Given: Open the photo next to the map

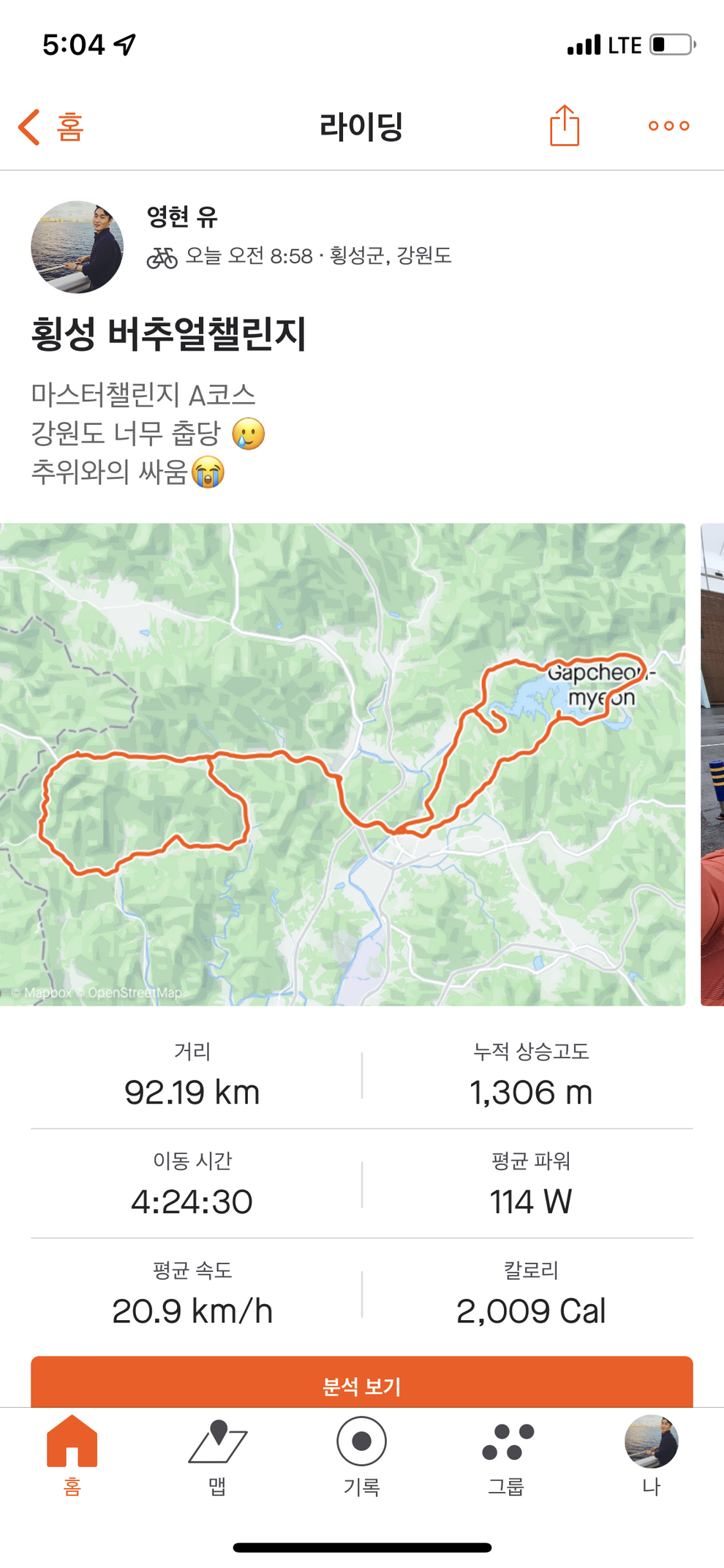Looking at the screenshot, I should [712, 764].
